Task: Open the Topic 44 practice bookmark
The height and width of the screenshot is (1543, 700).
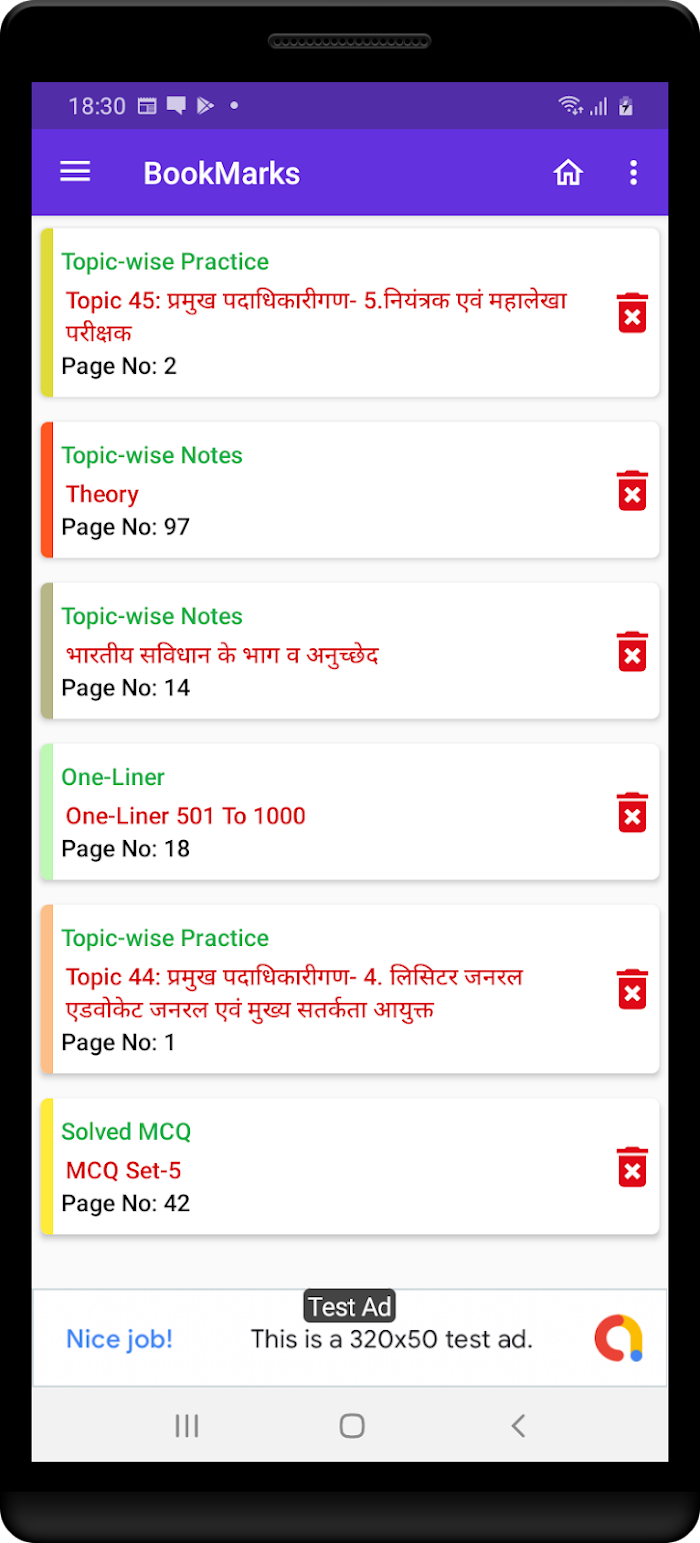Action: click(330, 989)
